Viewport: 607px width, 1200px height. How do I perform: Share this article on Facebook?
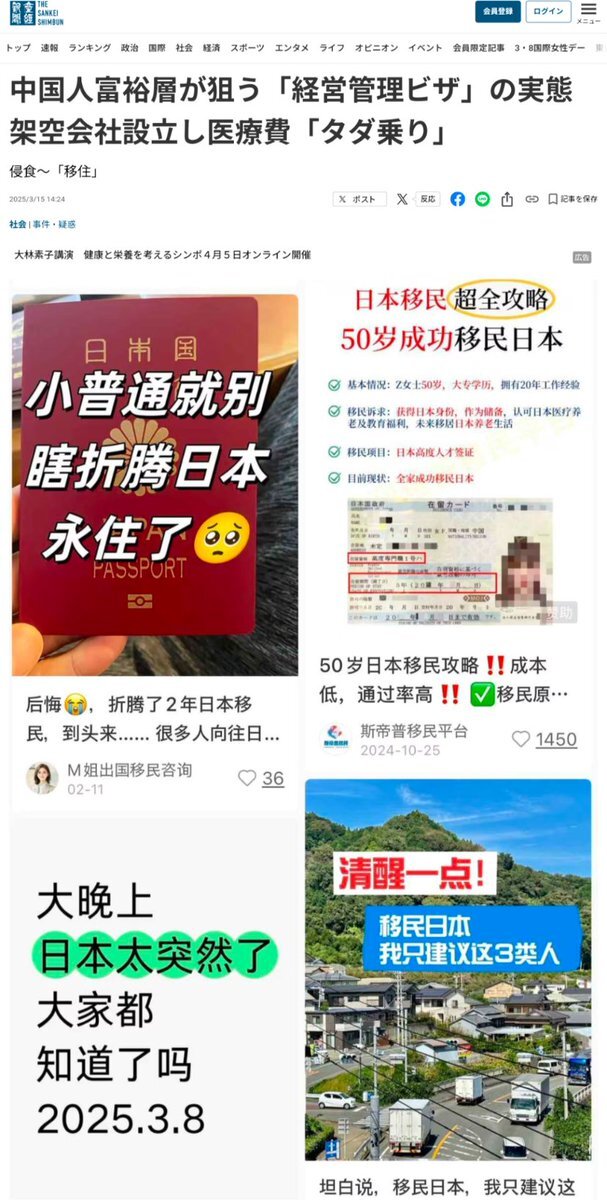(457, 199)
